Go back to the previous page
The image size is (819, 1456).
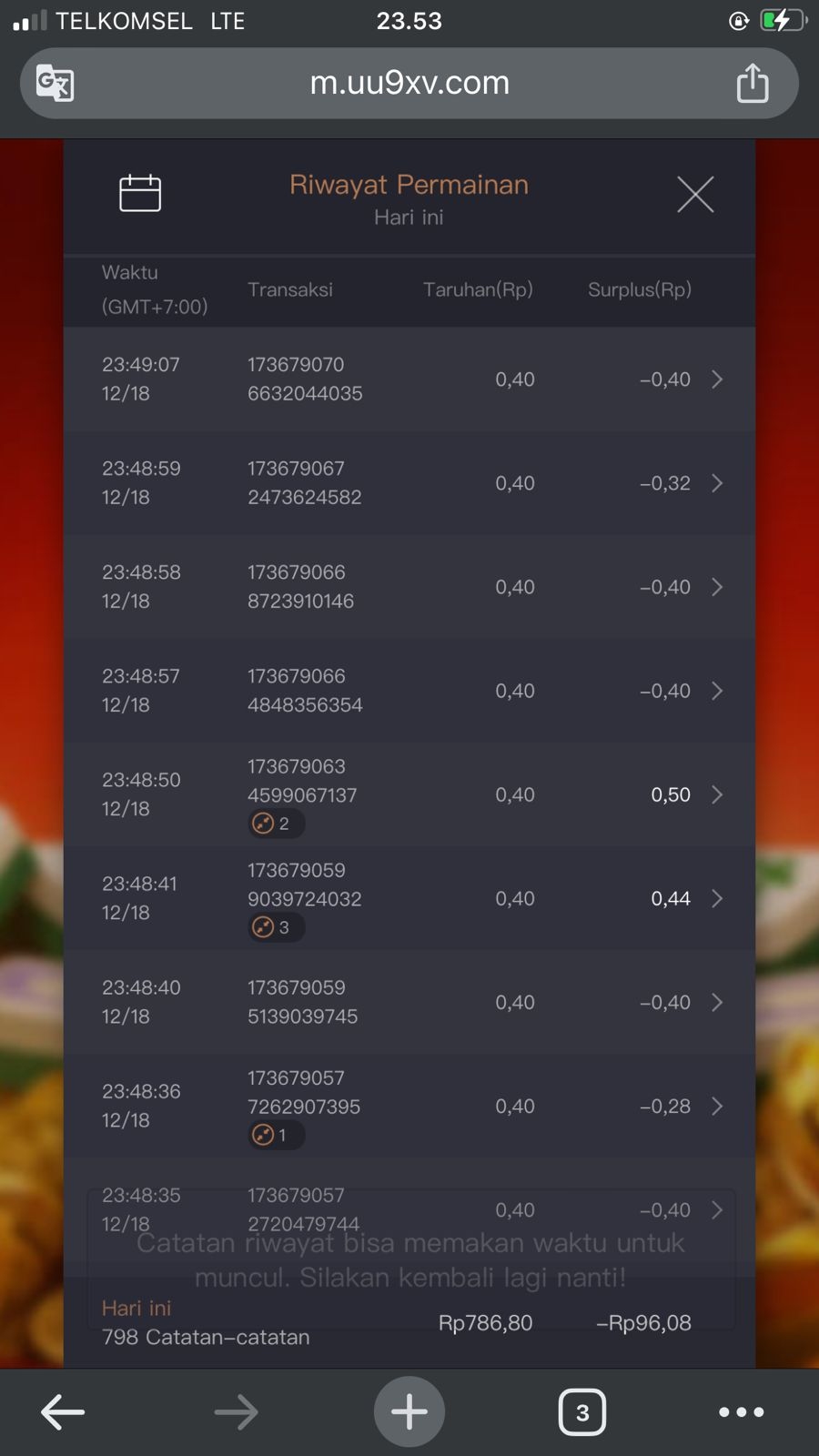coord(63,1412)
